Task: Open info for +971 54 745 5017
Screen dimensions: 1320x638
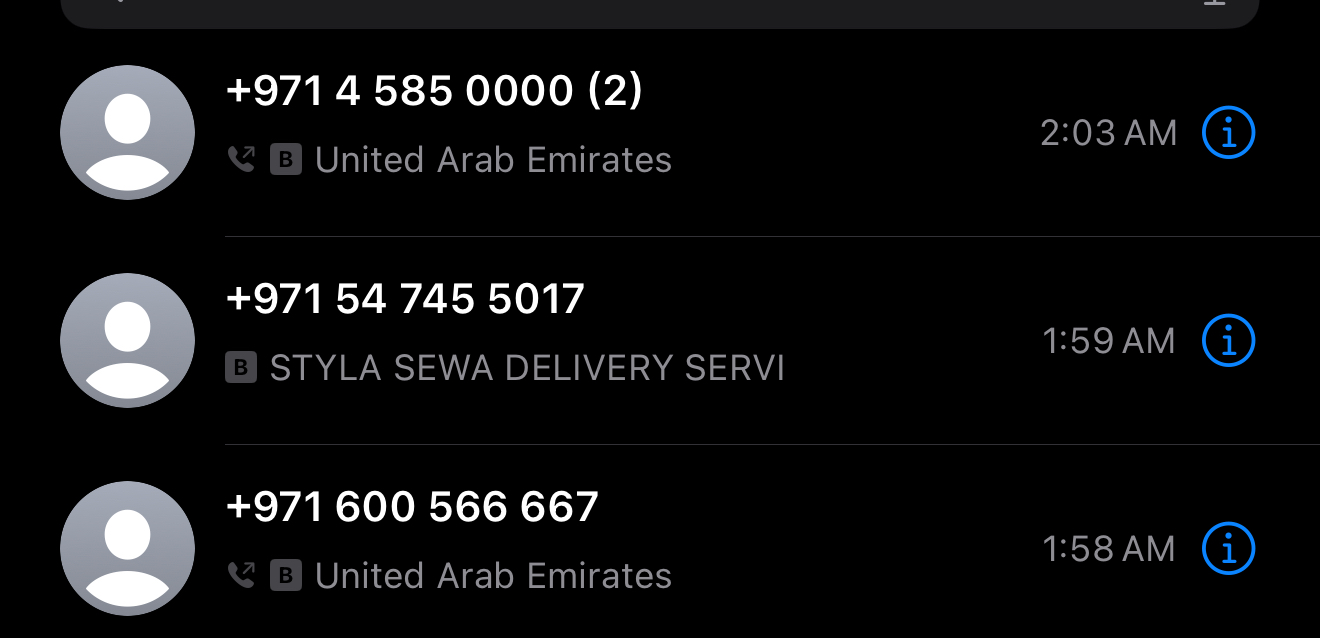Action: click(x=1227, y=341)
